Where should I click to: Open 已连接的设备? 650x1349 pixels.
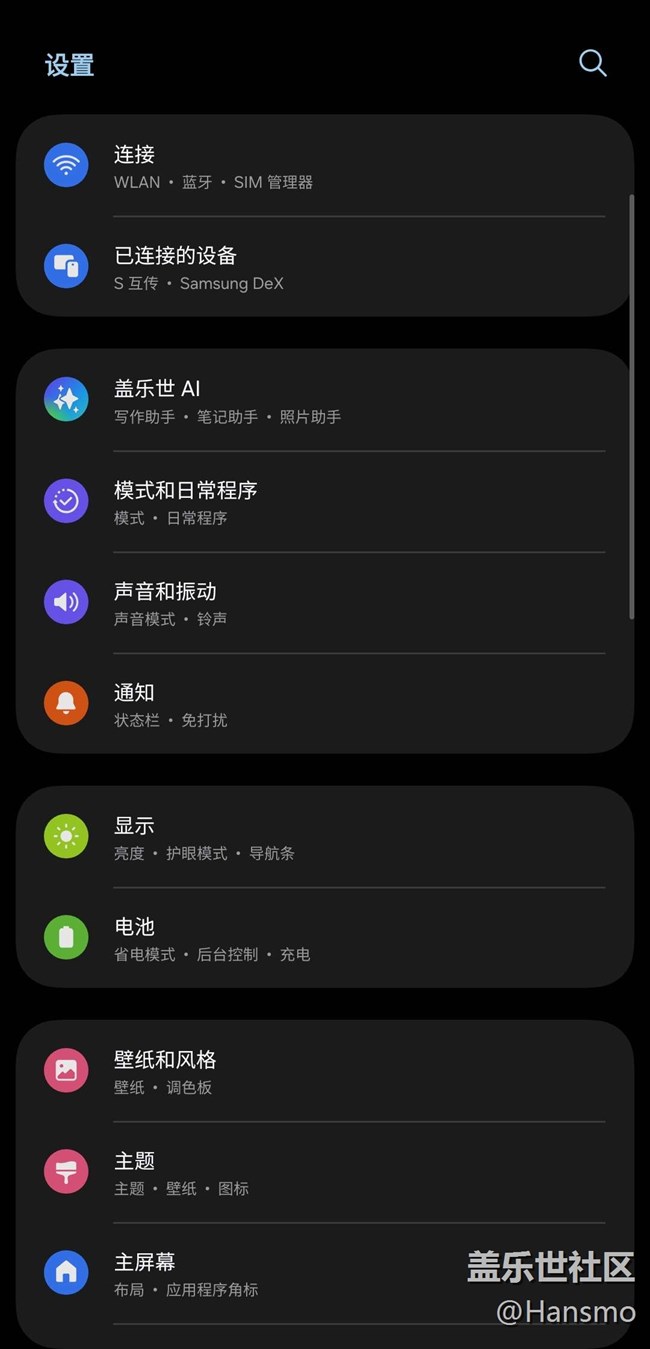(x=324, y=267)
